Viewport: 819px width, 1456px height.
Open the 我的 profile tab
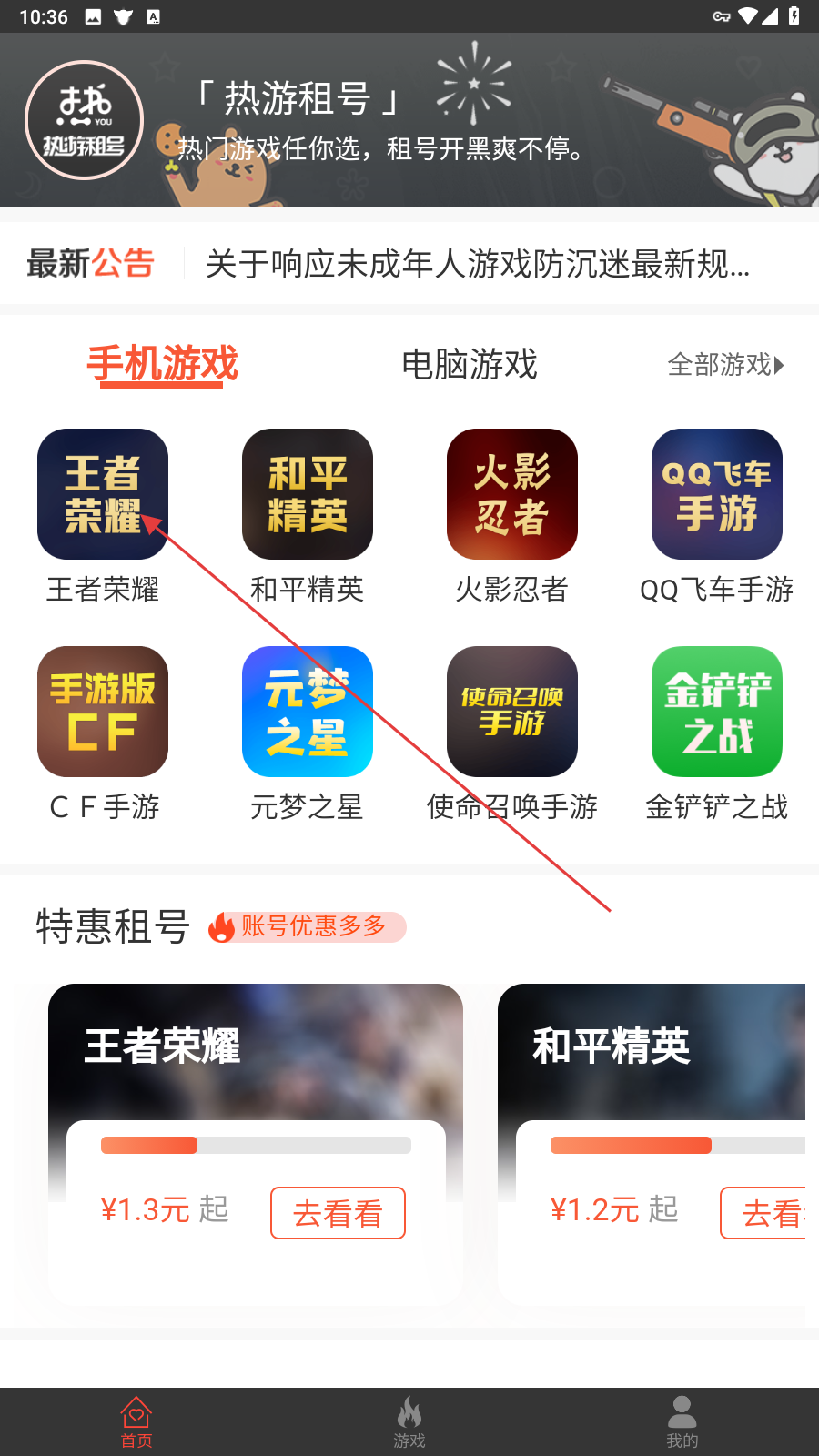pos(682,1421)
